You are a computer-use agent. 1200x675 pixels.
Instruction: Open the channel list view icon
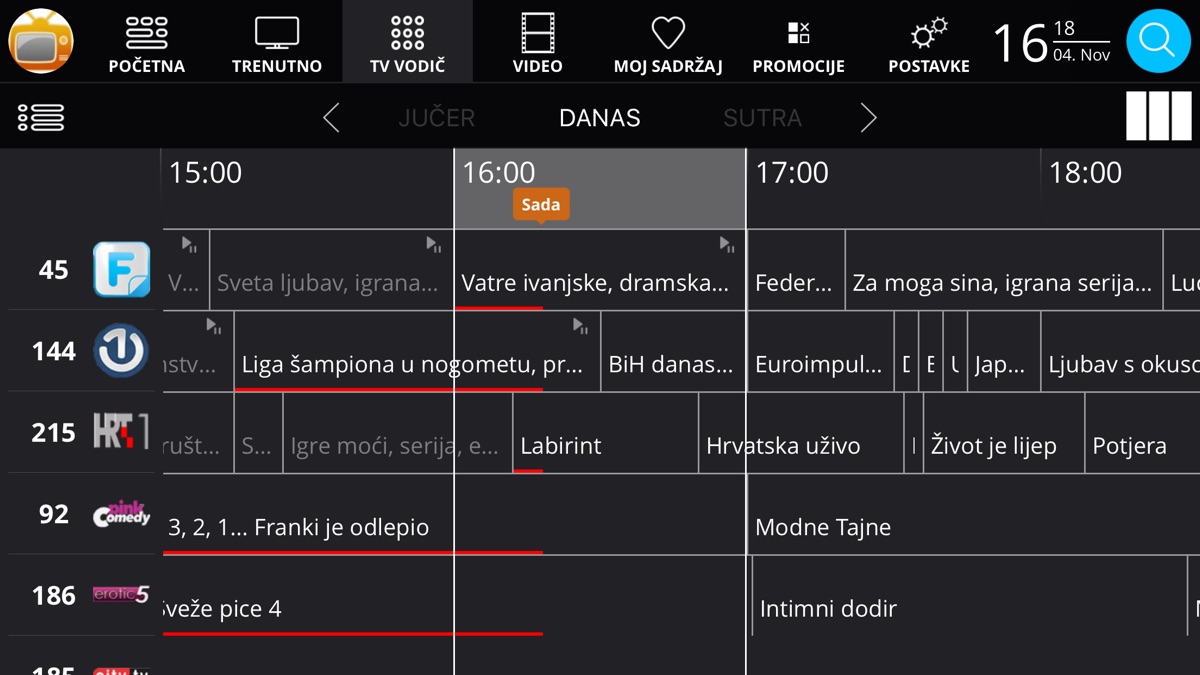41,117
